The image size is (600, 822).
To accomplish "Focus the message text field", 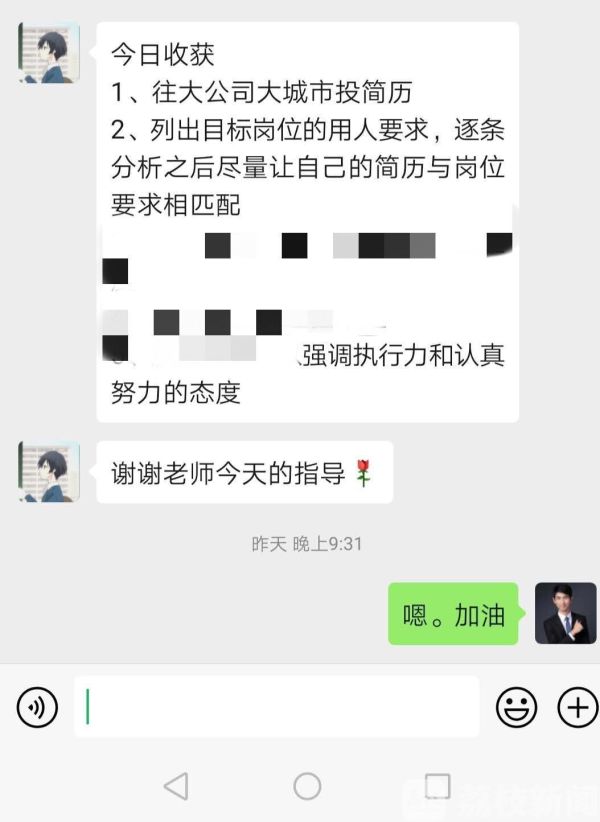I will coord(277,707).
